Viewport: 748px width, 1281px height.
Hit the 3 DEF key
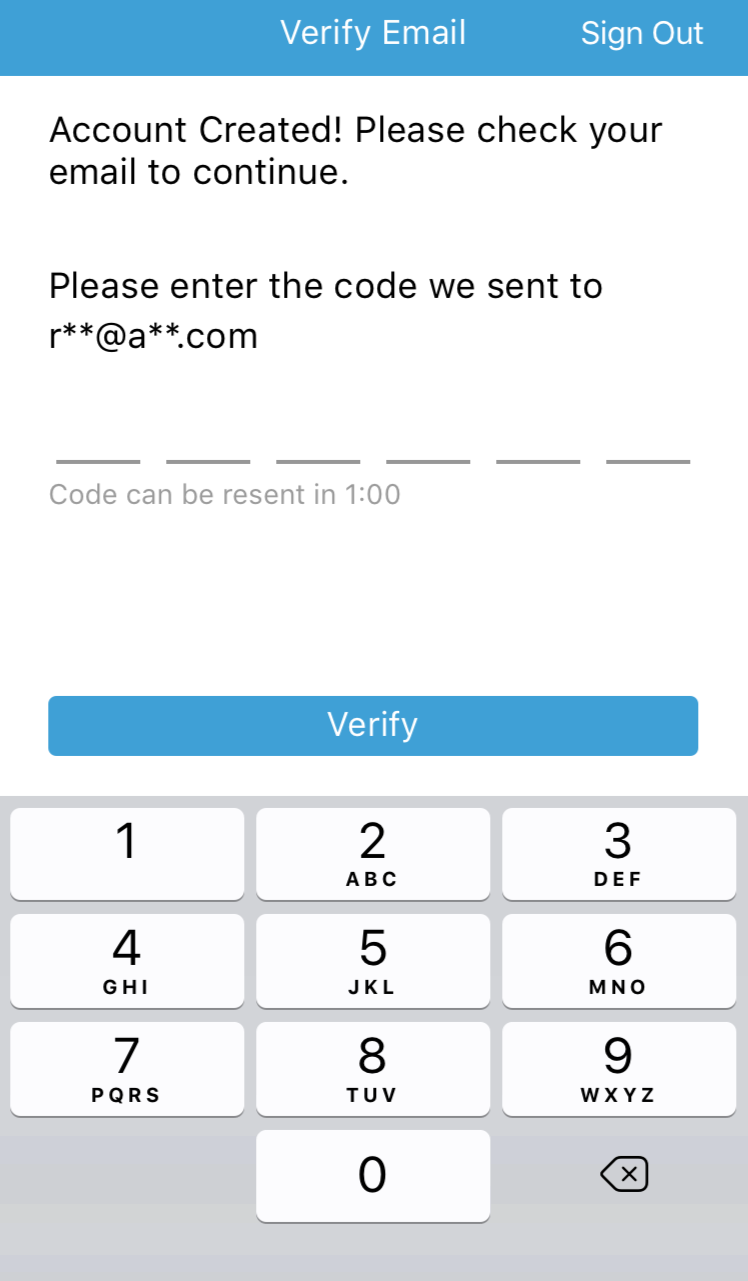click(619, 853)
